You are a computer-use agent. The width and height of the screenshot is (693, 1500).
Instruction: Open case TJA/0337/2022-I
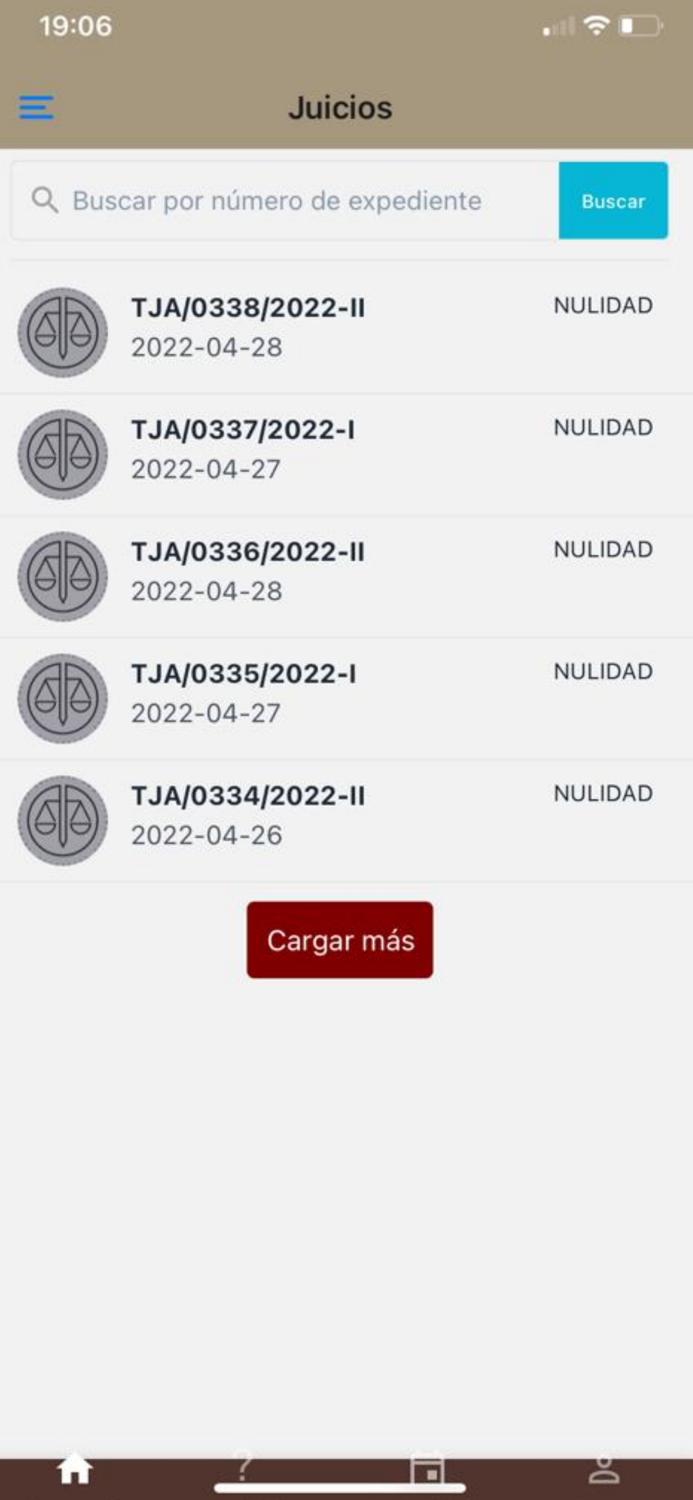(346, 455)
